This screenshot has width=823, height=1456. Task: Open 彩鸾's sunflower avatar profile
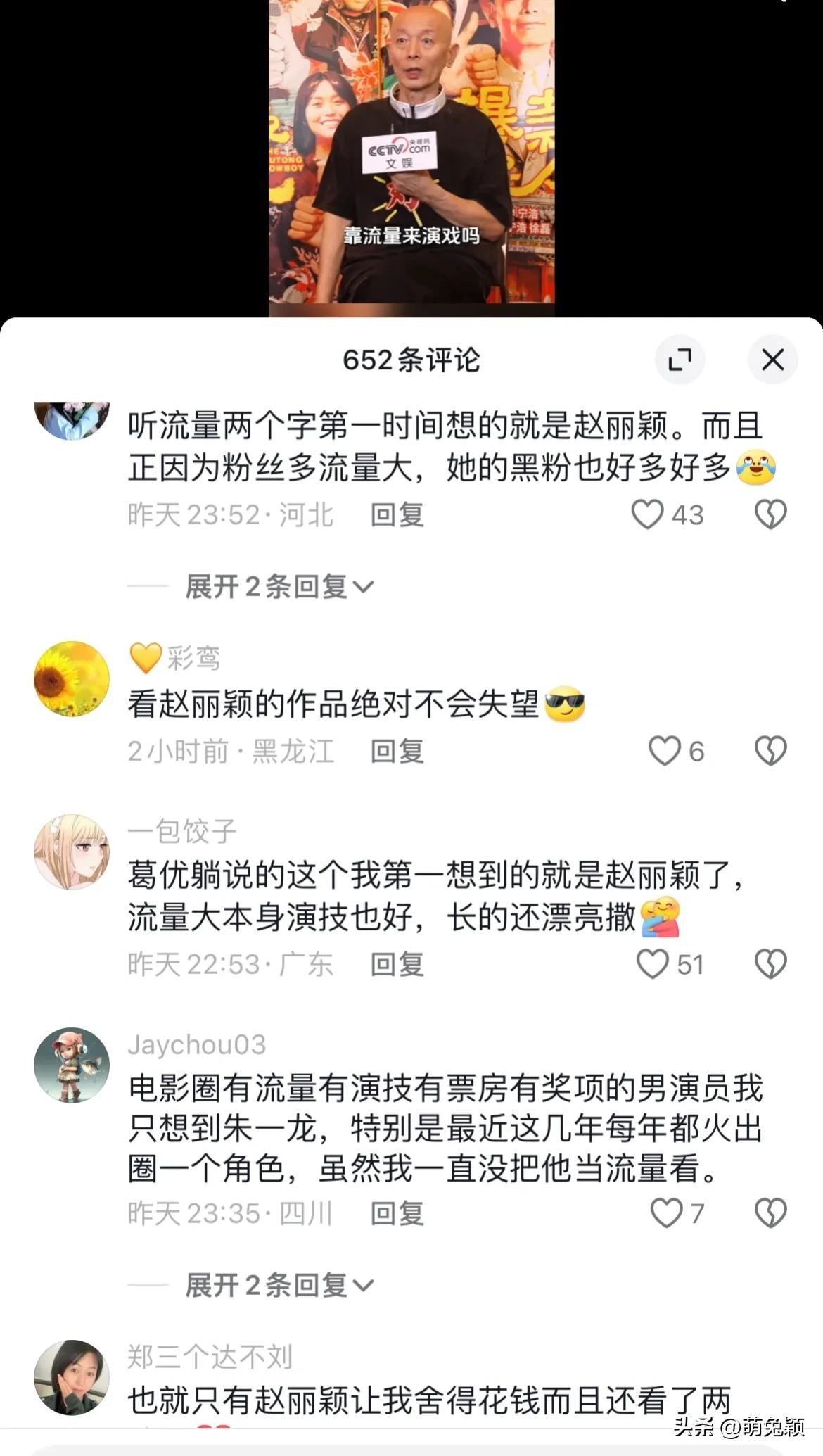click(72, 678)
